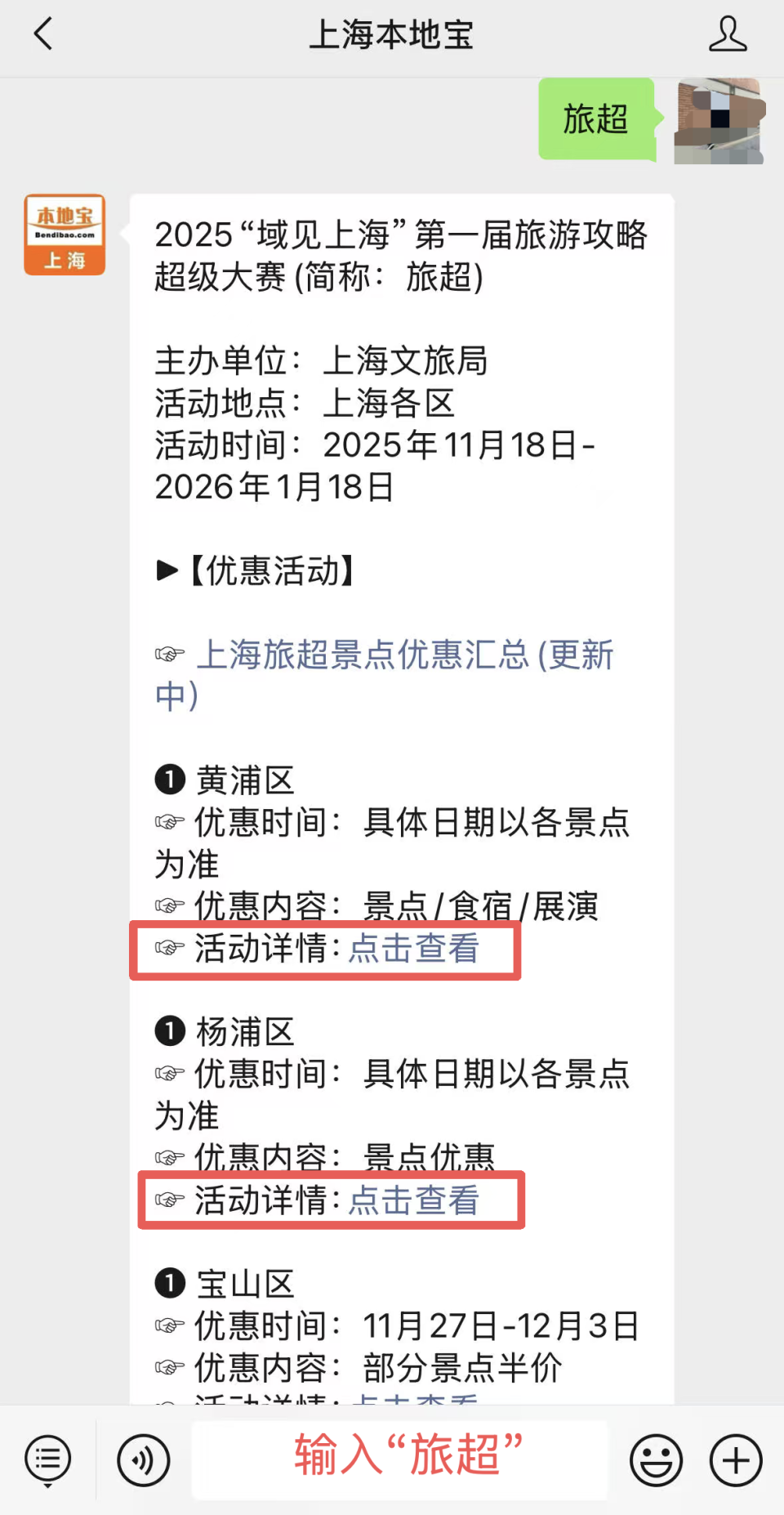Image resolution: width=784 pixels, height=1515 pixels.
Task: Tap the 宝山区 section heading
Action: pyautogui.click(x=243, y=1283)
